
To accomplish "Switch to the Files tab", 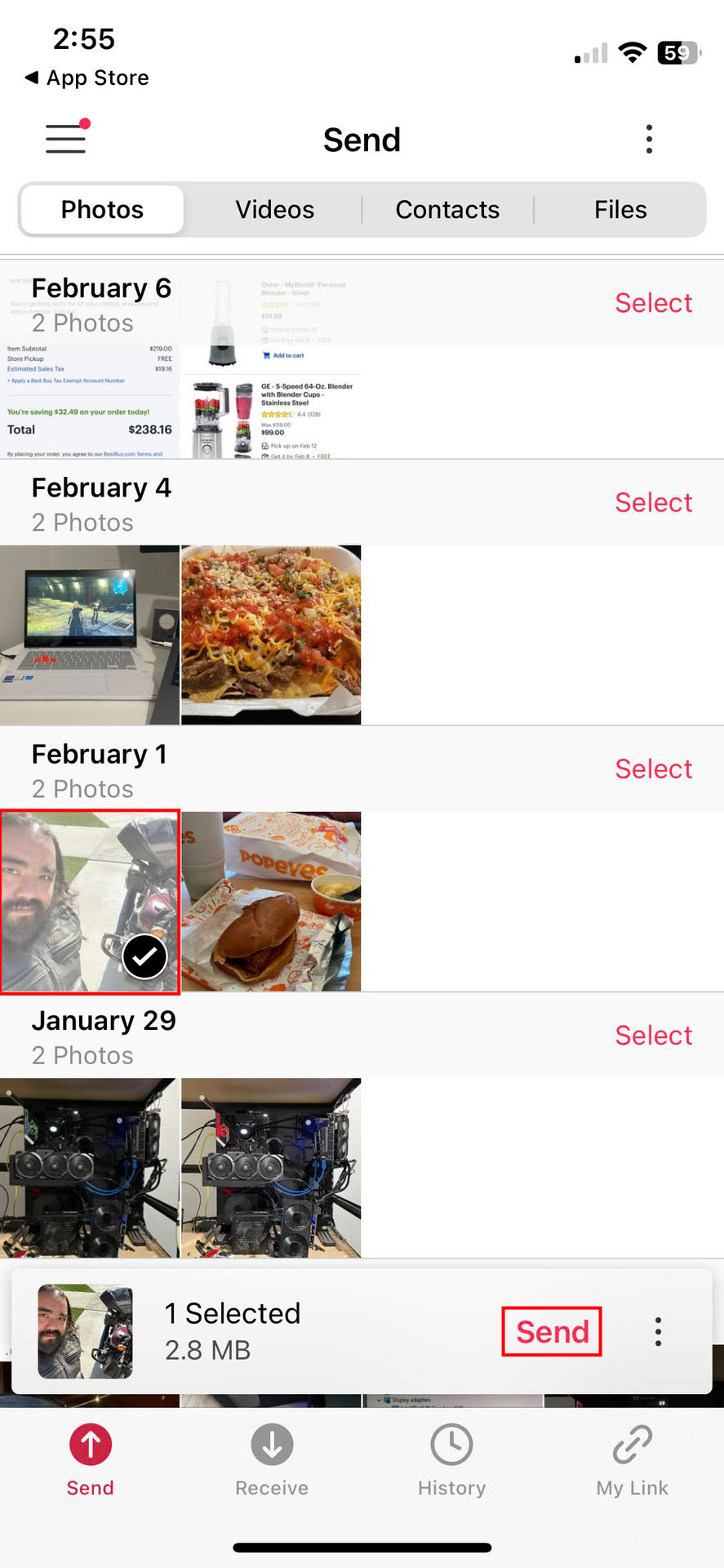I will click(x=620, y=210).
